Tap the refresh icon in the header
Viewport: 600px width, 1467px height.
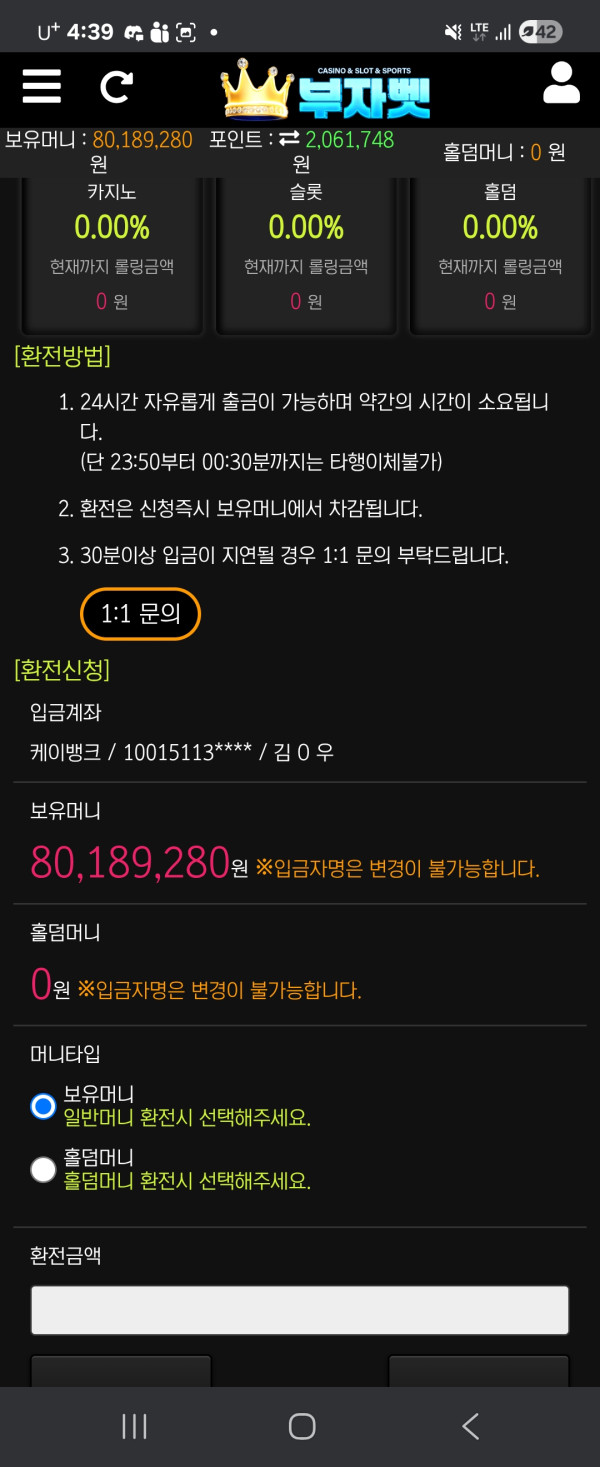point(116,87)
